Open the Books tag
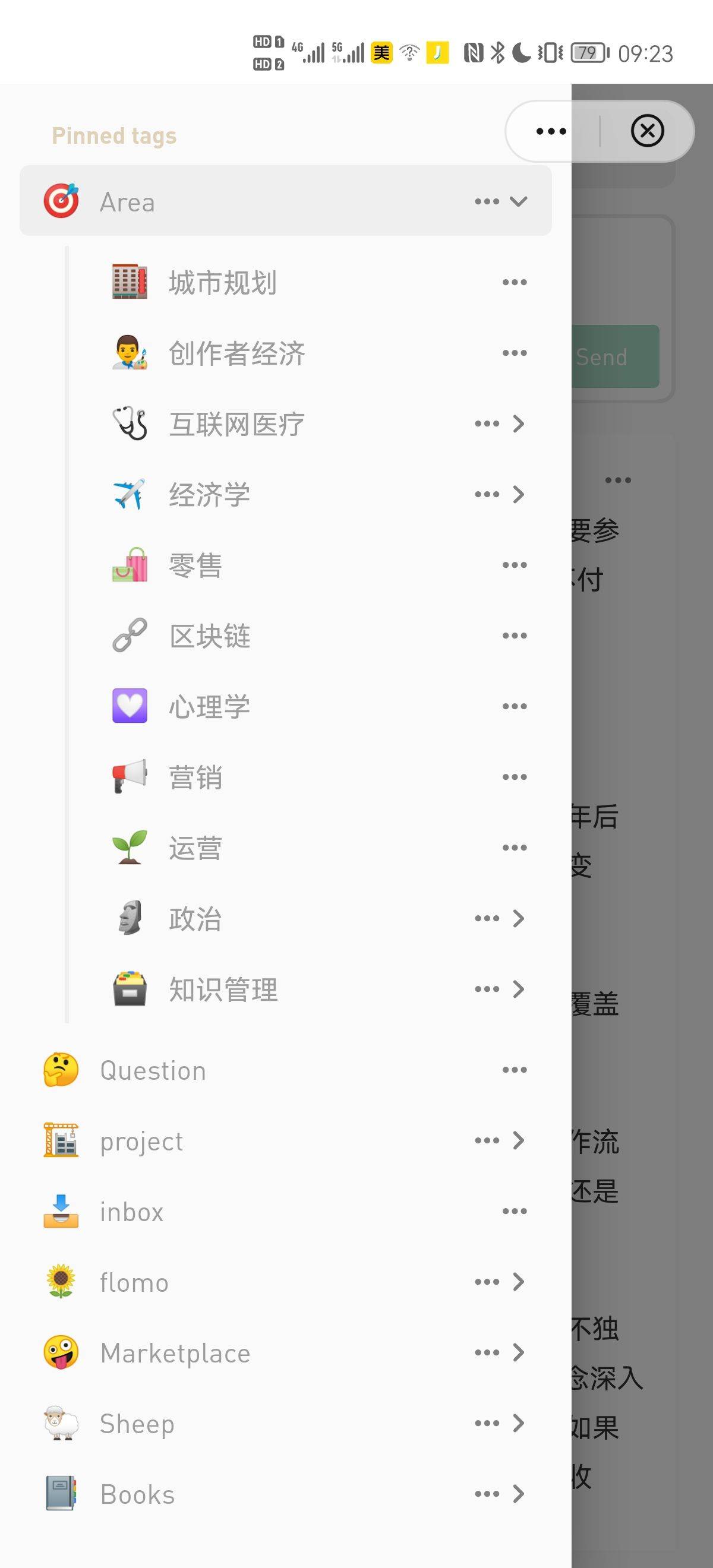 (x=138, y=1494)
